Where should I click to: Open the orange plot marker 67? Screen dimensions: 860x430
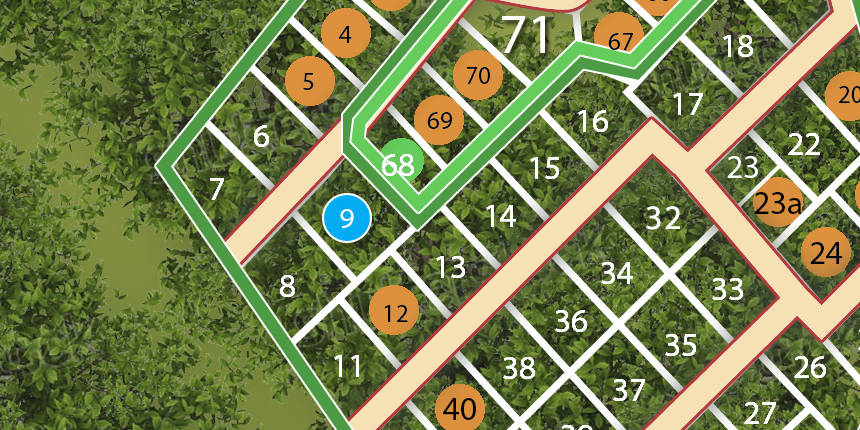click(618, 40)
